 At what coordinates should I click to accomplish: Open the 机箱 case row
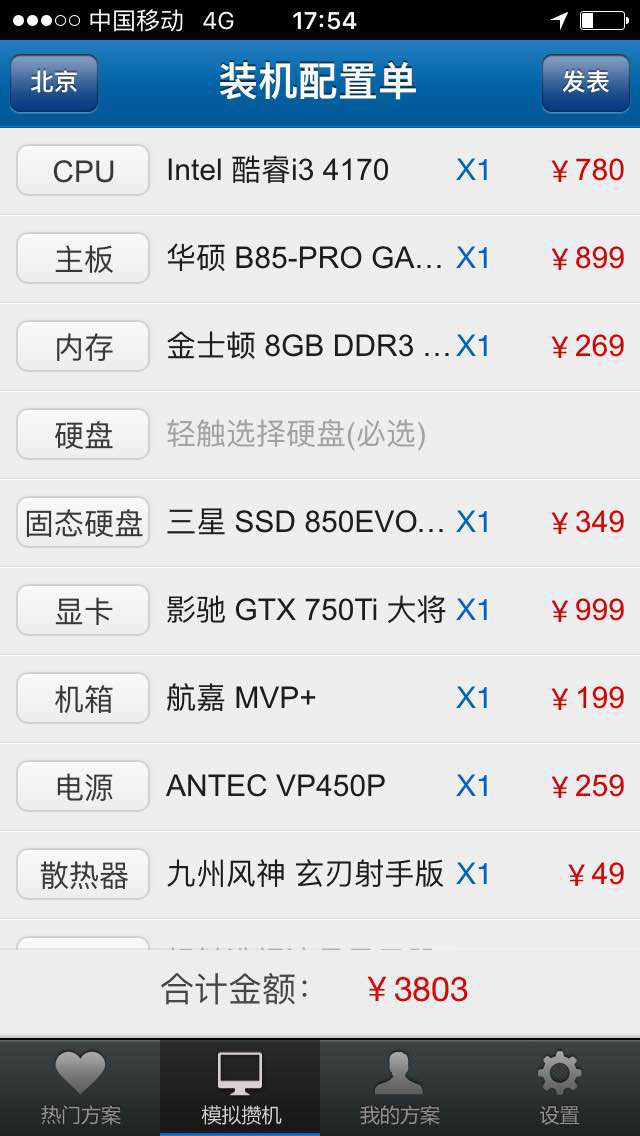[x=320, y=698]
